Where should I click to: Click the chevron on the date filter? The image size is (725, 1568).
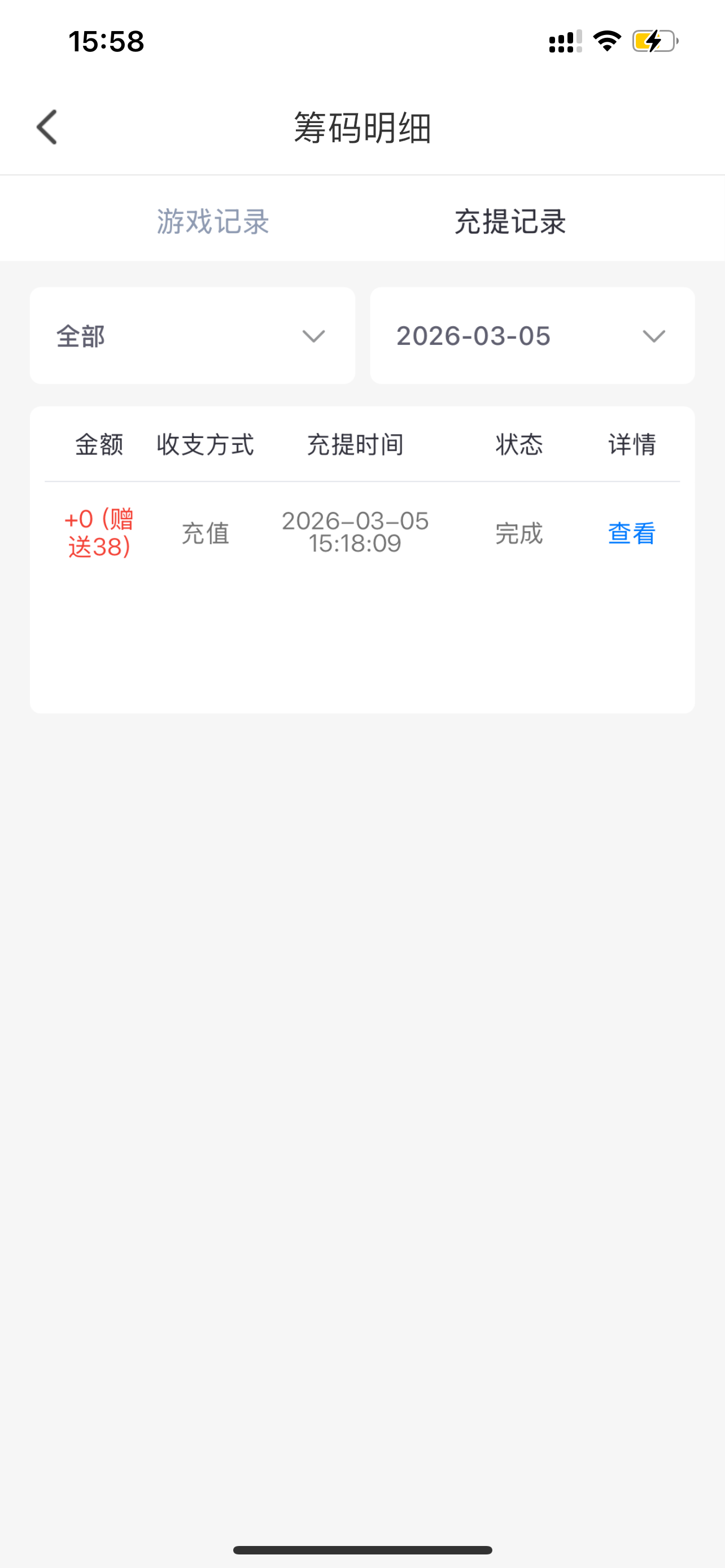653,335
